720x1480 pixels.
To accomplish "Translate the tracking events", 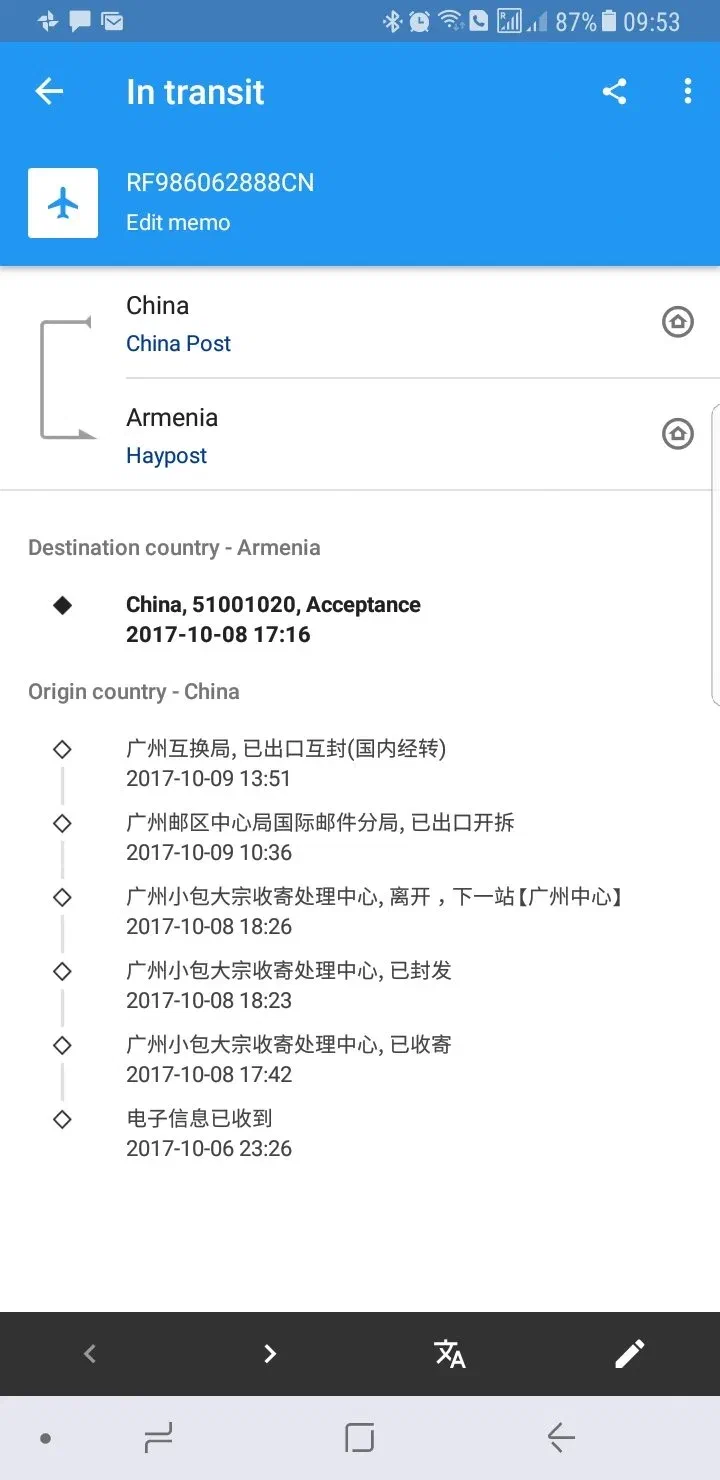I will pos(450,1354).
